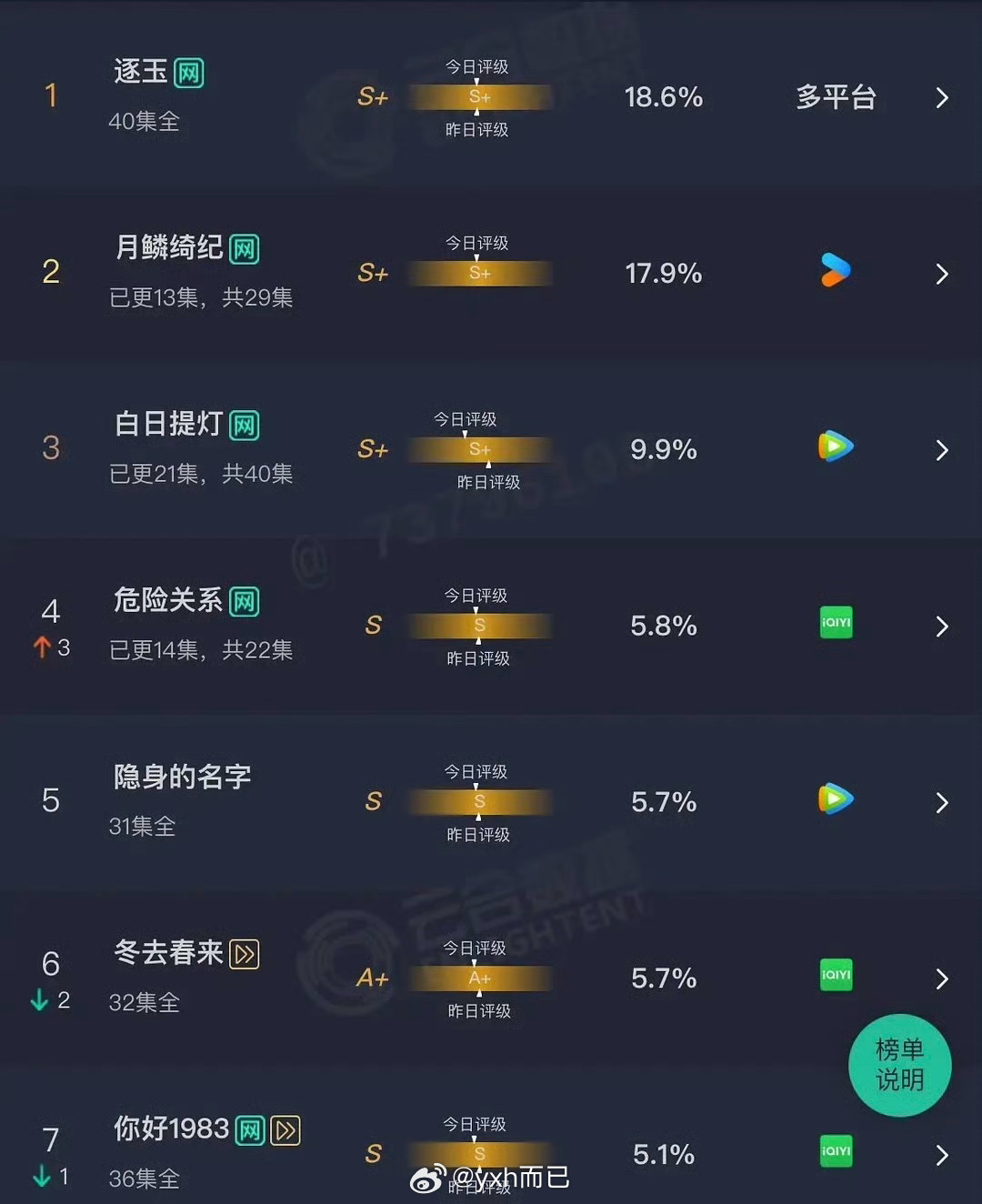982x1204 pixels.
Task: Select the iQIYI icon for 你好1983
Action: (x=835, y=1152)
